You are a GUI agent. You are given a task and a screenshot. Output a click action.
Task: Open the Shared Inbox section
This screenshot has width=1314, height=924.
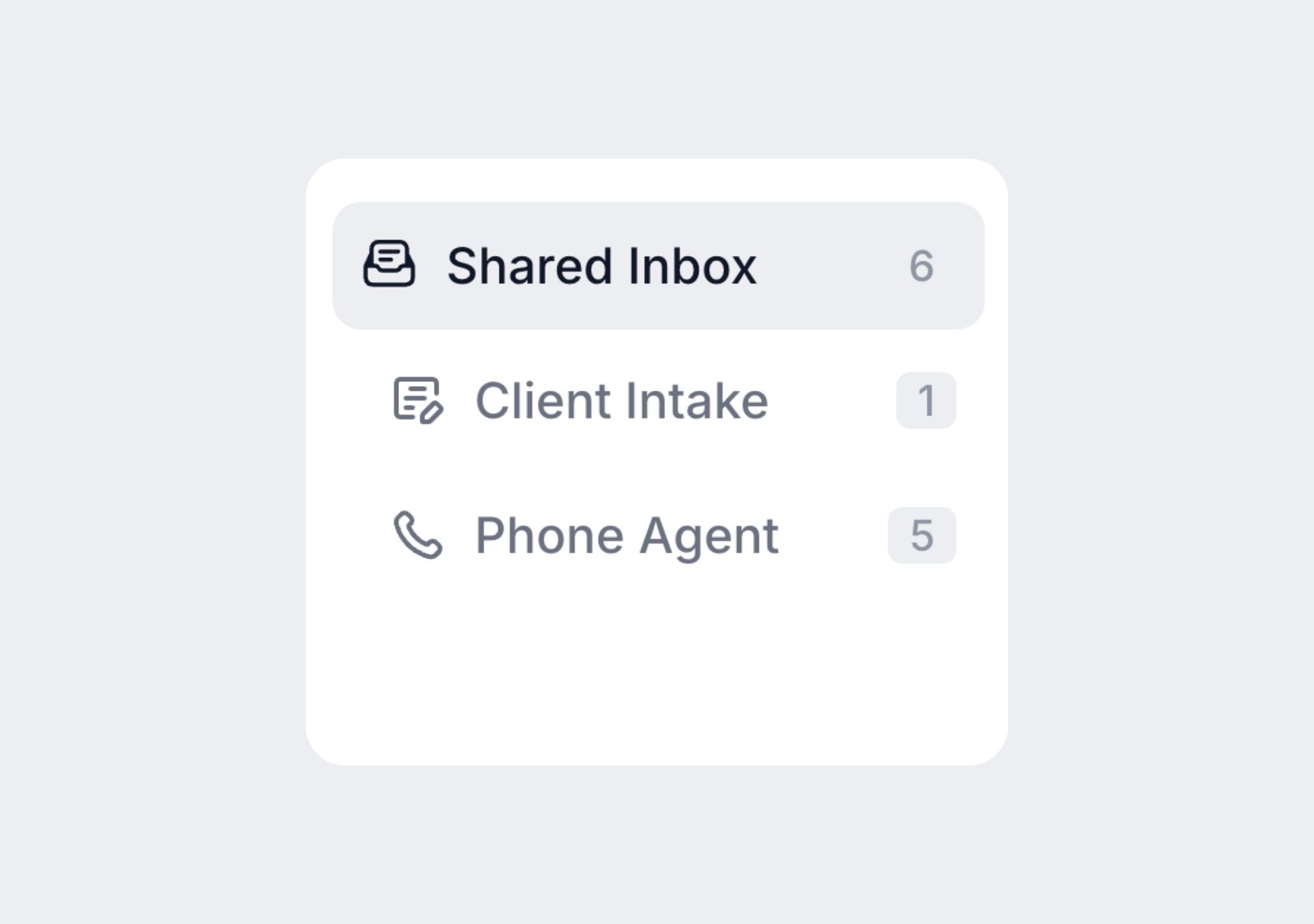tap(601, 266)
